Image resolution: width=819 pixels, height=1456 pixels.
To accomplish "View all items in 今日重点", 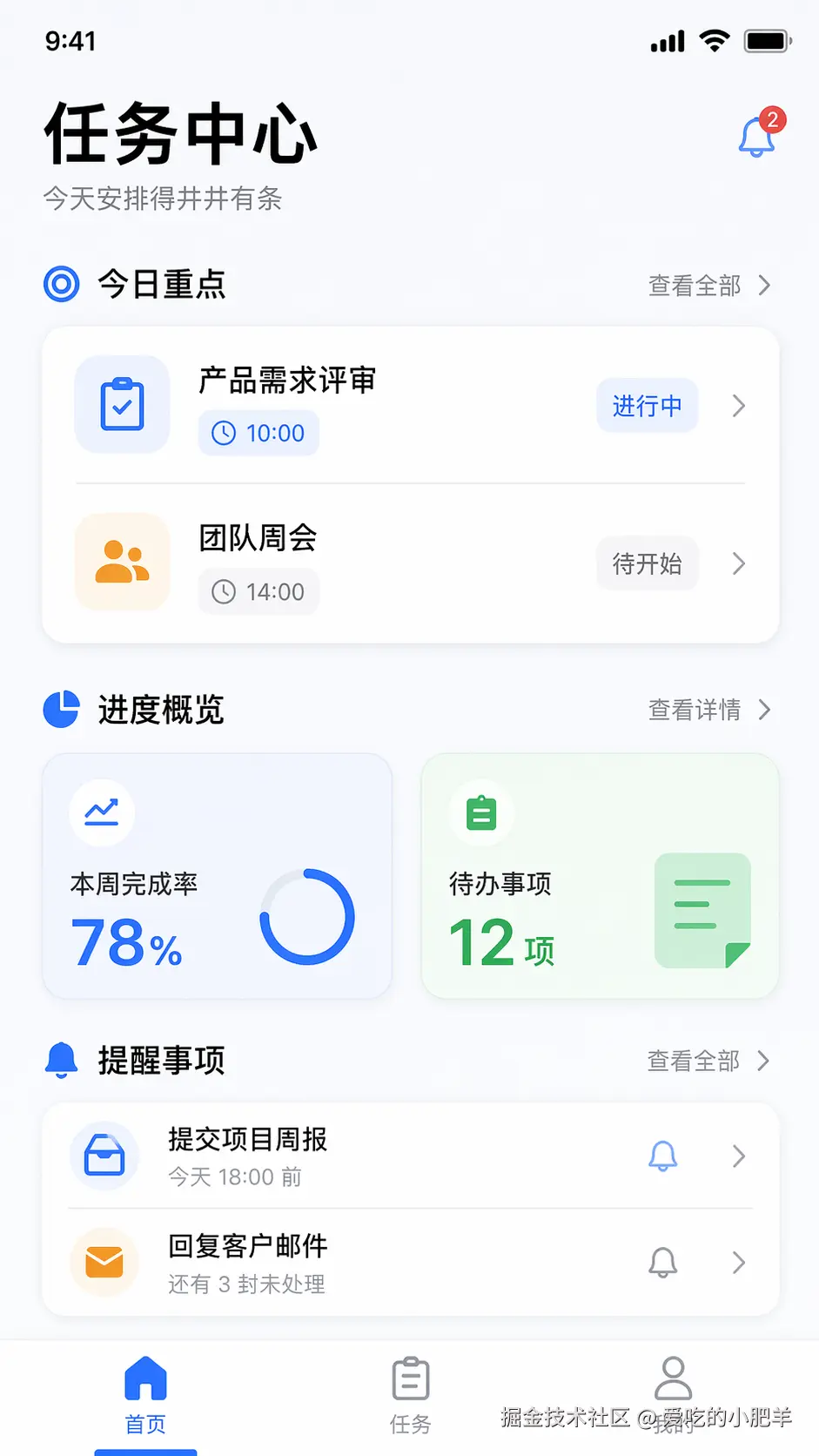I will pos(708,286).
